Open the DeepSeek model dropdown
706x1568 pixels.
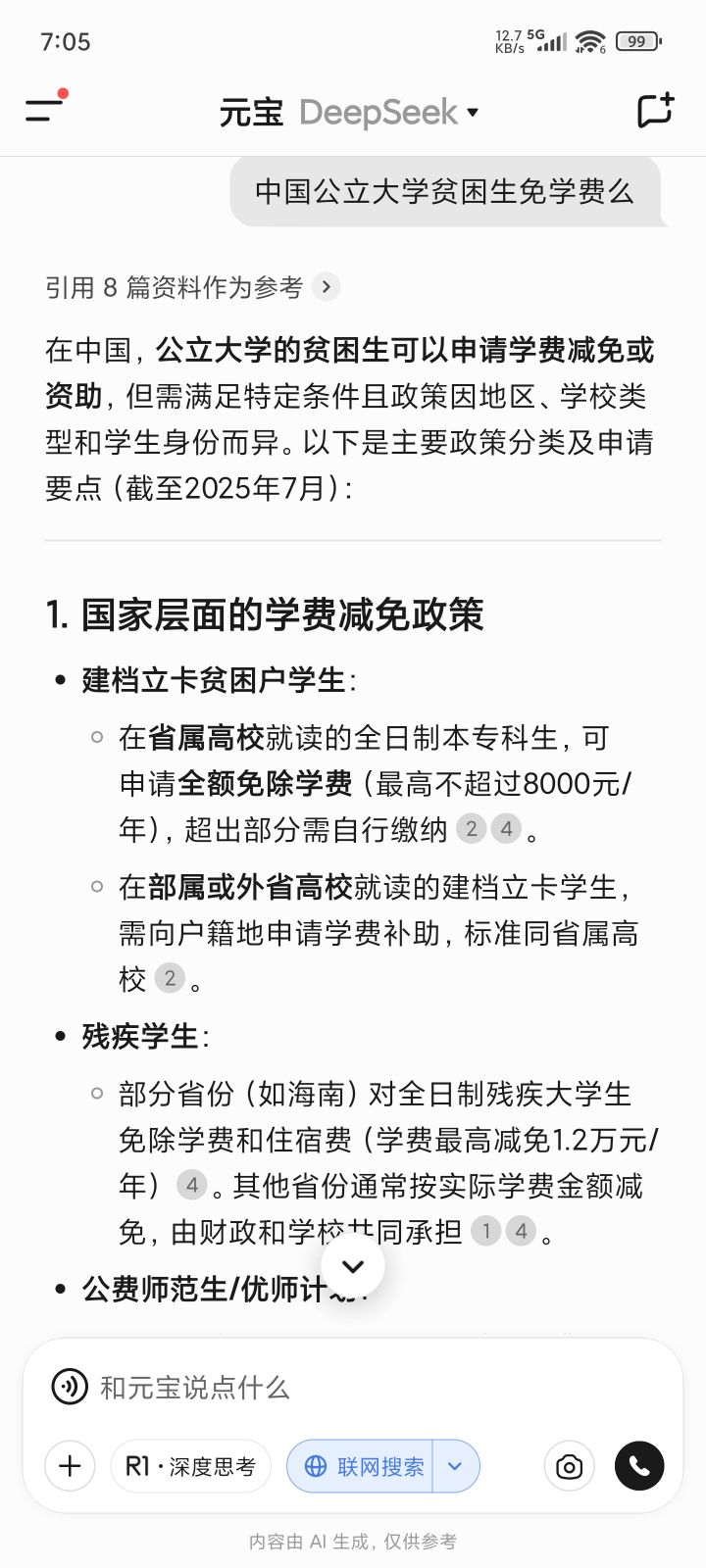[389, 113]
